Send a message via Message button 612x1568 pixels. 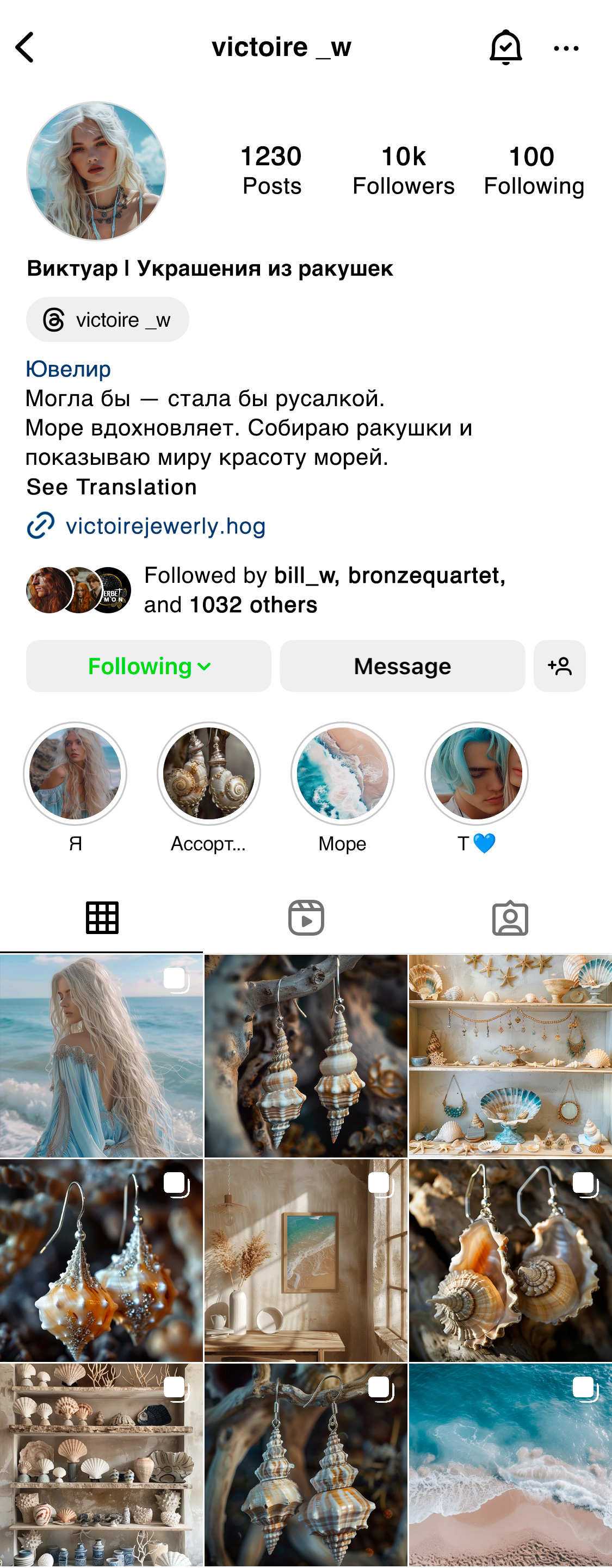point(402,666)
